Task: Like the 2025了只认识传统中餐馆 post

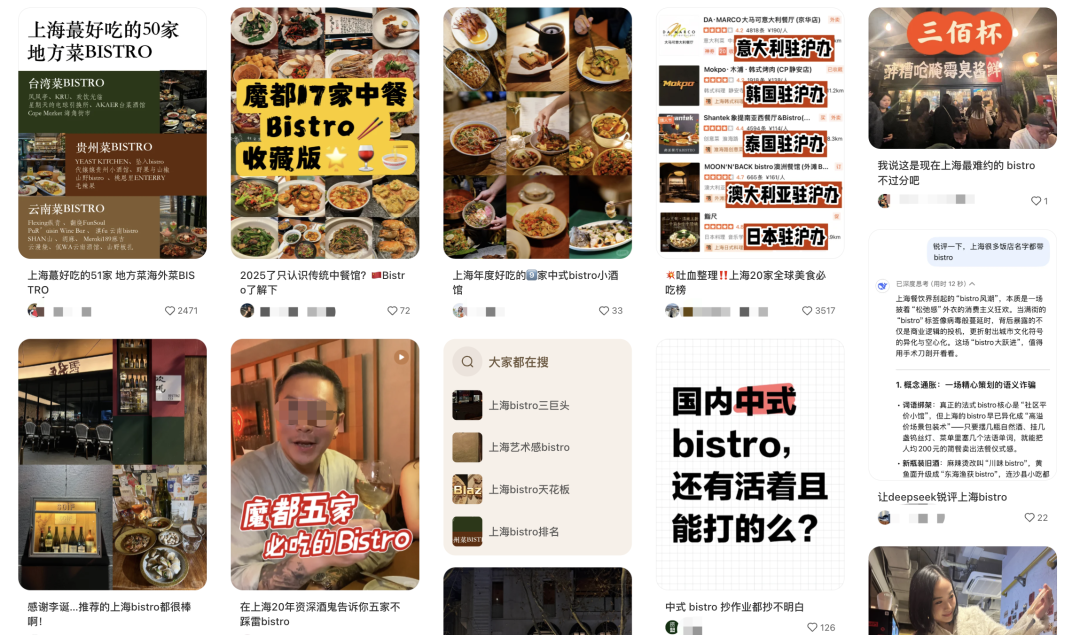Action: coord(393,311)
